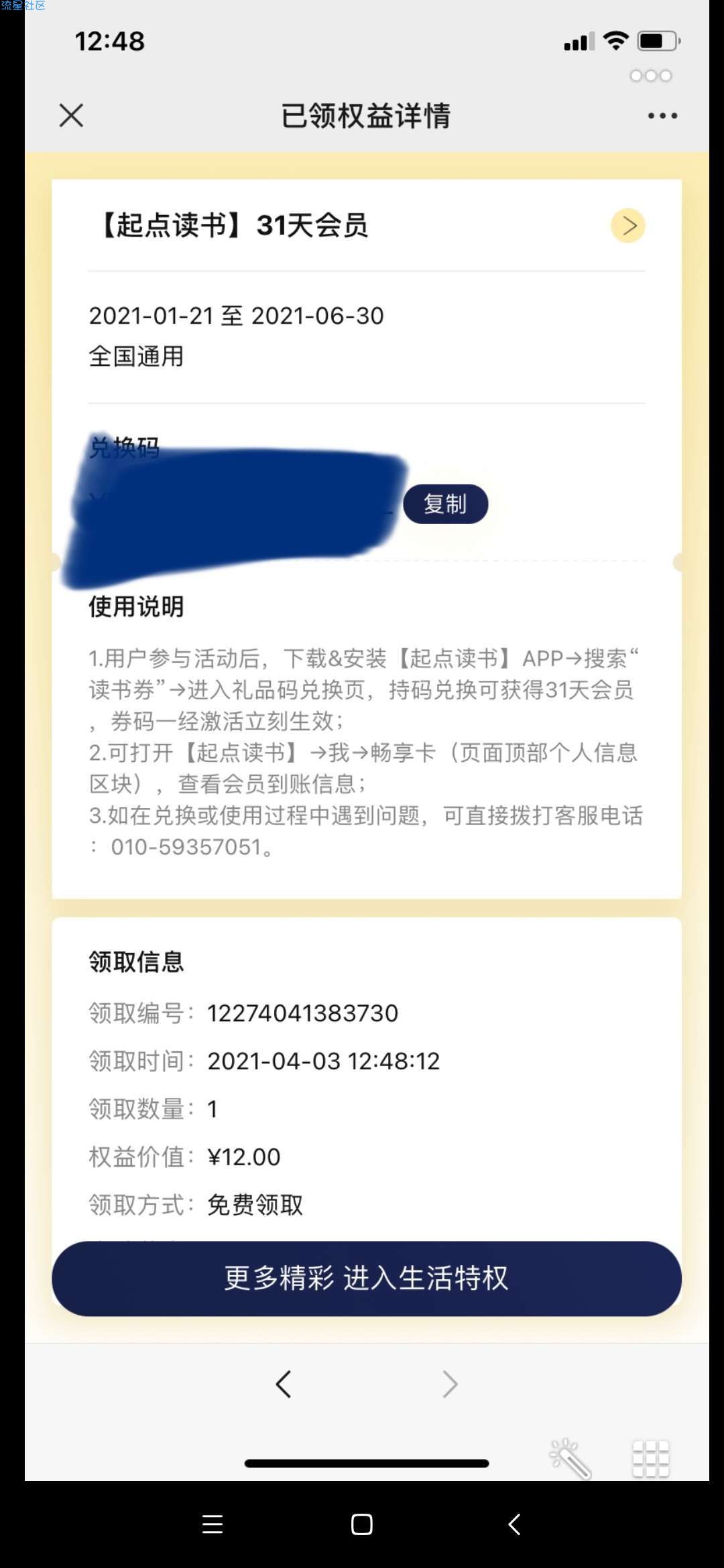Return to the phone home screen
The width and height of the screenshot is (724, 1568).
pos(362,1524)
